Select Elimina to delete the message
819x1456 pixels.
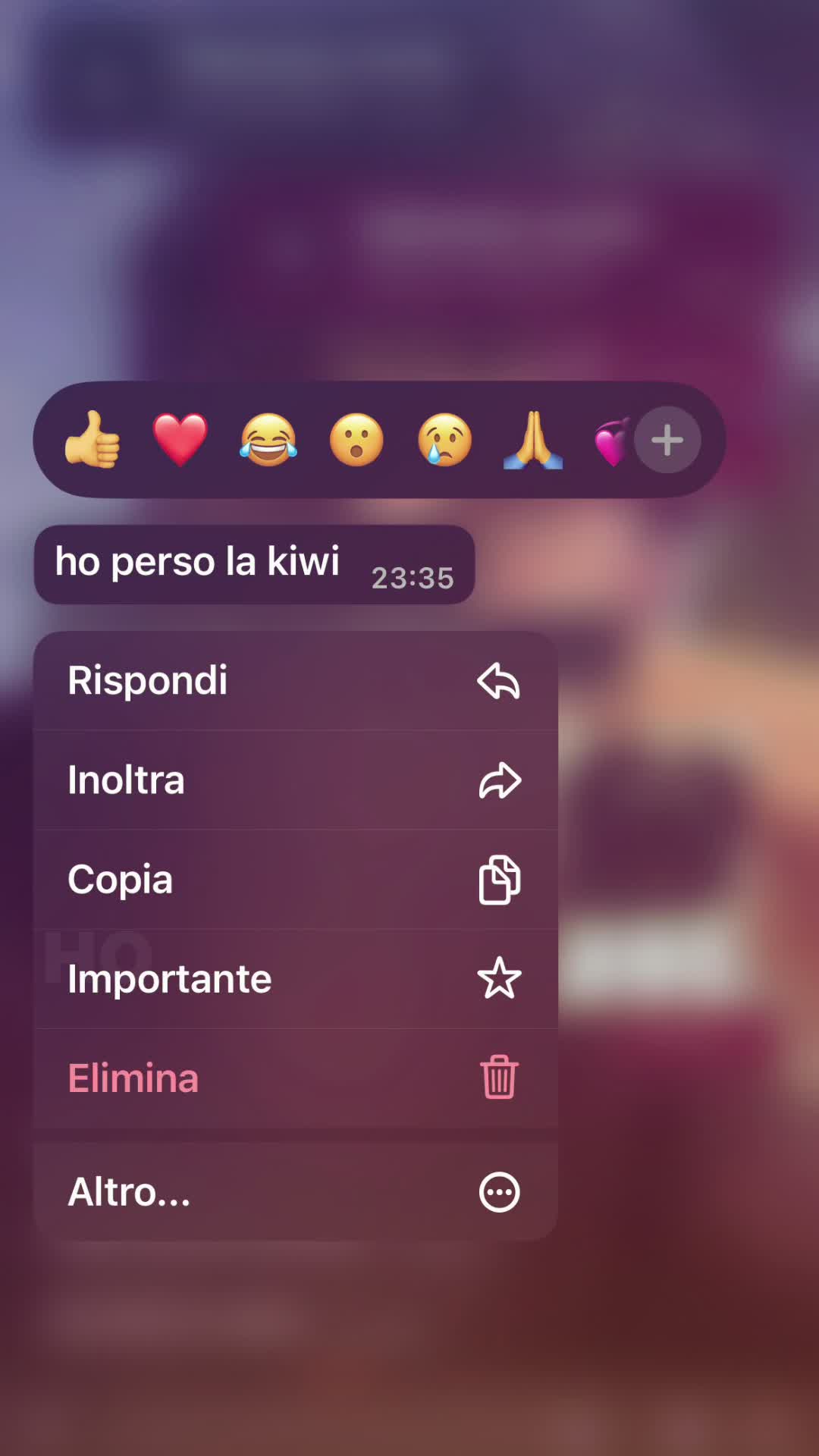coord(296,1078)
